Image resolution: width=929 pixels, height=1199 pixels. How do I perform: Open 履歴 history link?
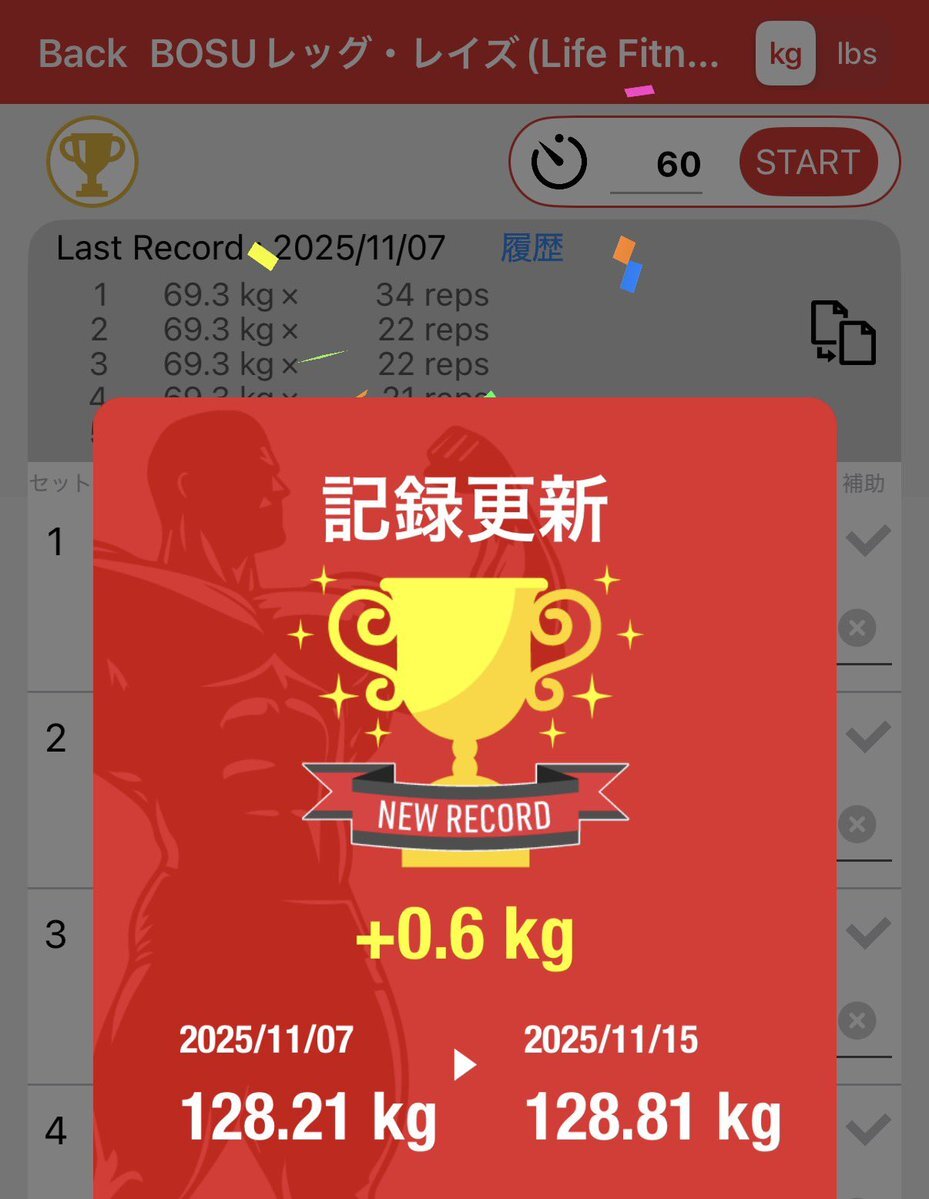pyautogui.click(x=532, y=248)
